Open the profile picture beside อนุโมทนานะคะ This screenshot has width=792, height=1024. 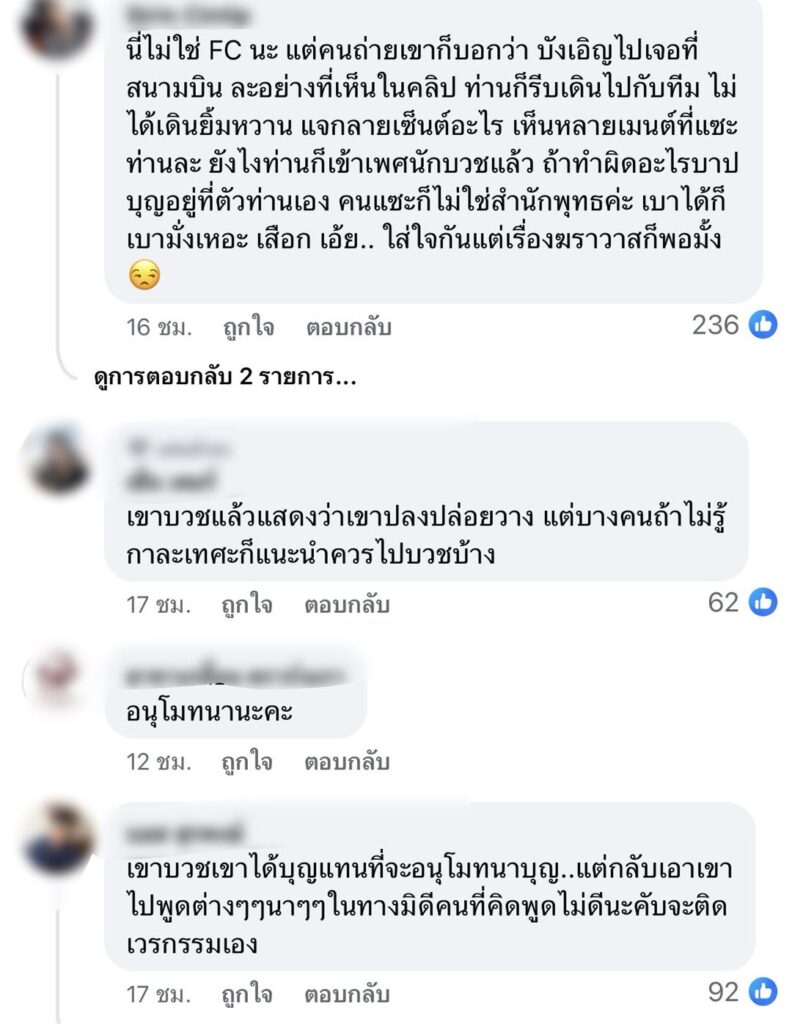[57, 678]
